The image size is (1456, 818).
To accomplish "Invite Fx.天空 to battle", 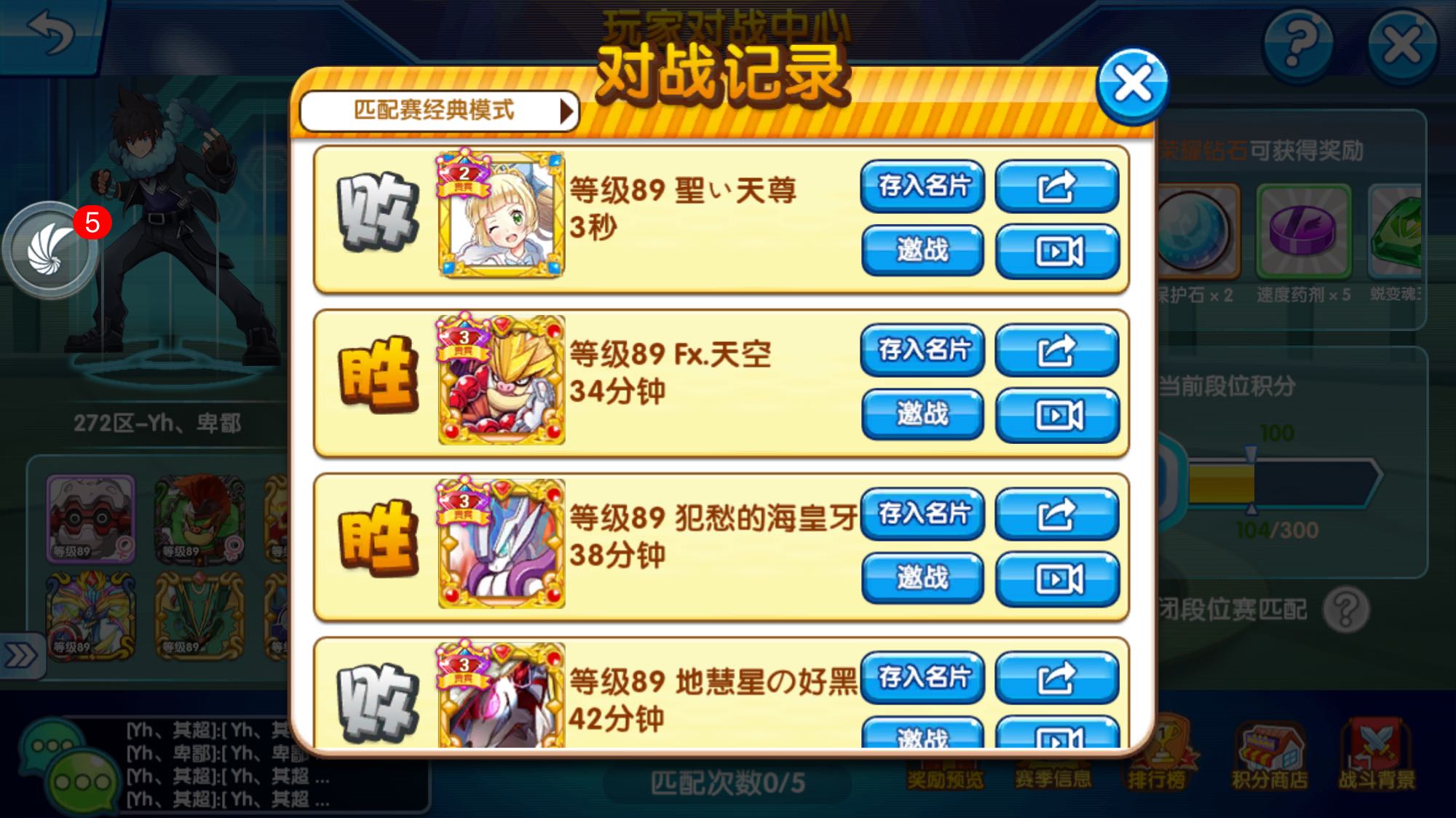I will (922, 415).
